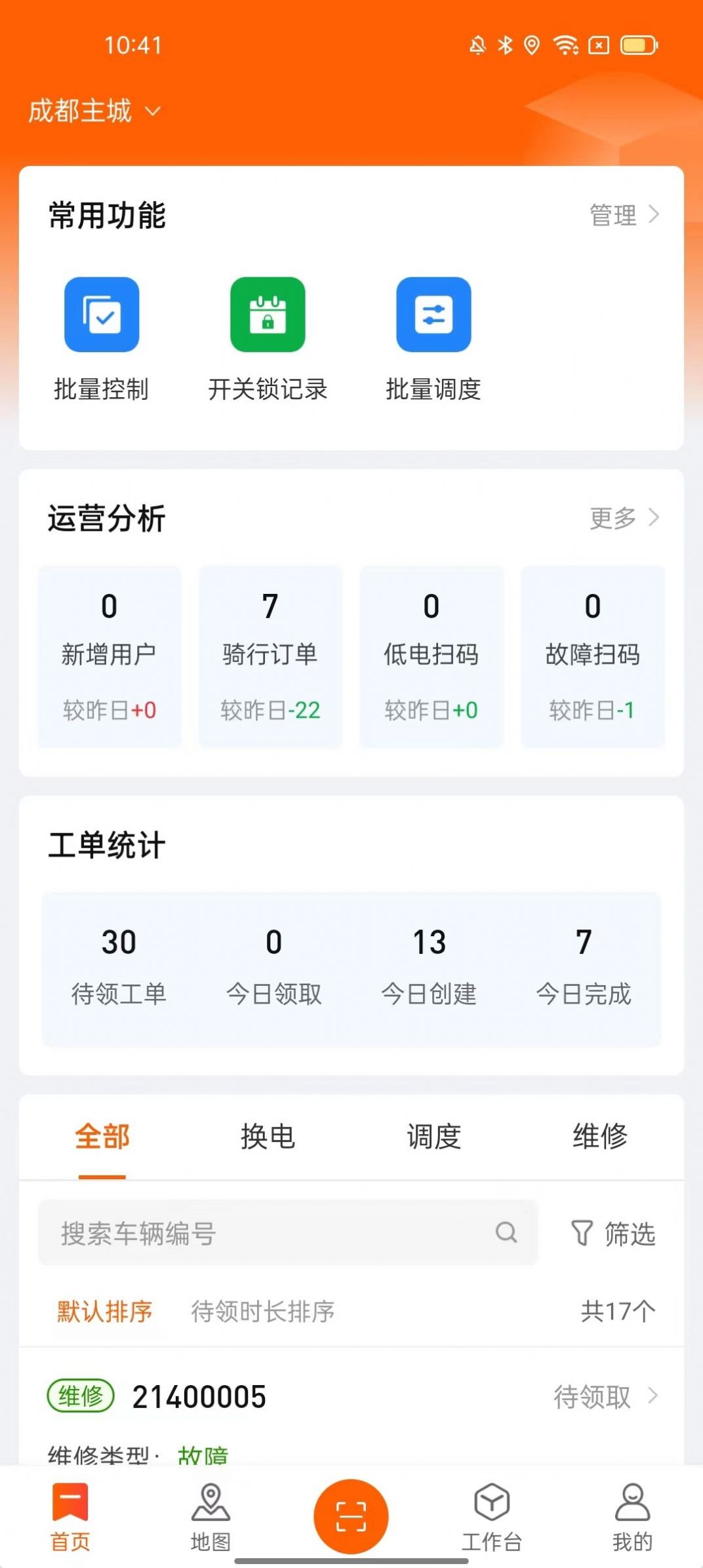This screenshot has height=1568, width=703.
Task: Click the 搜索车辆编号 search field
Action: point(262,1233)
